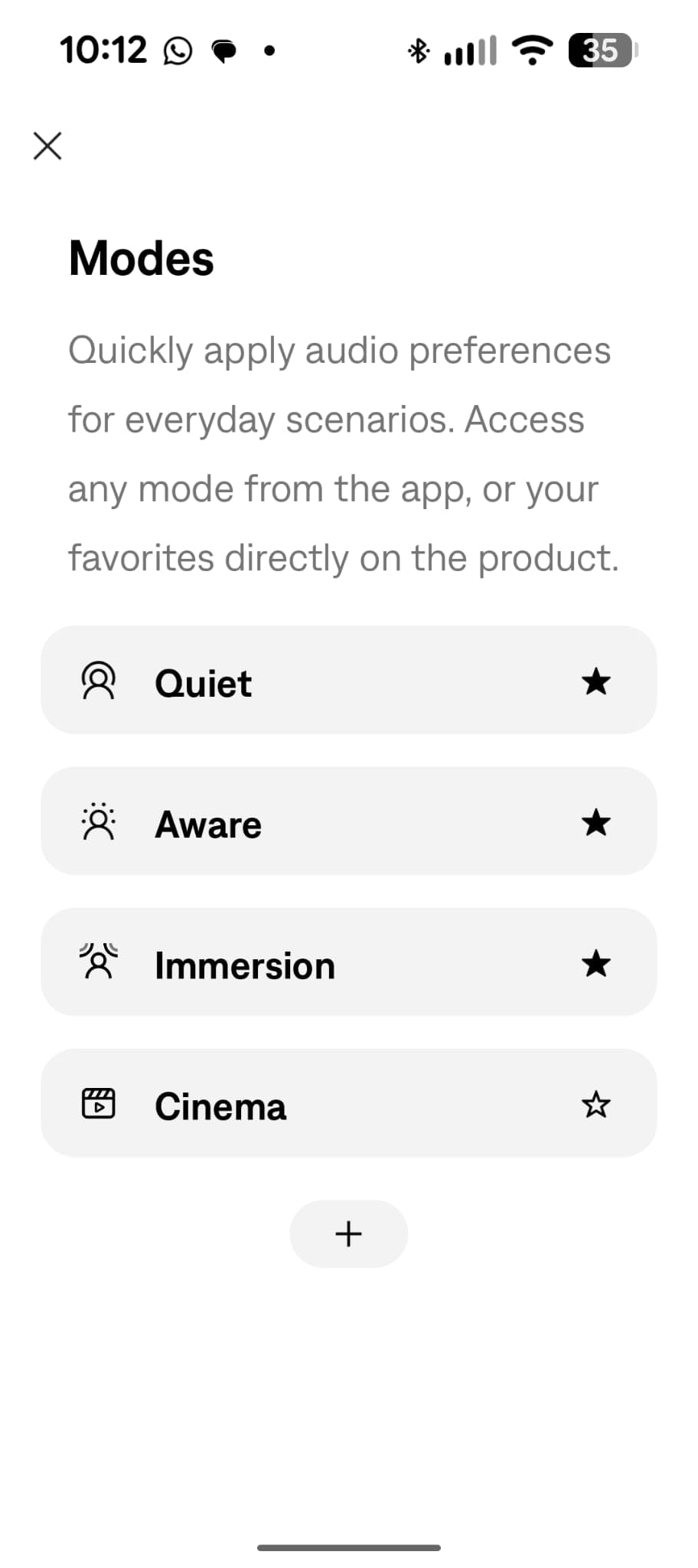This screenshot has height=1568, width=698.
Task: Unfavorite the Quiet mode star
Action: [x=595, y=681]
